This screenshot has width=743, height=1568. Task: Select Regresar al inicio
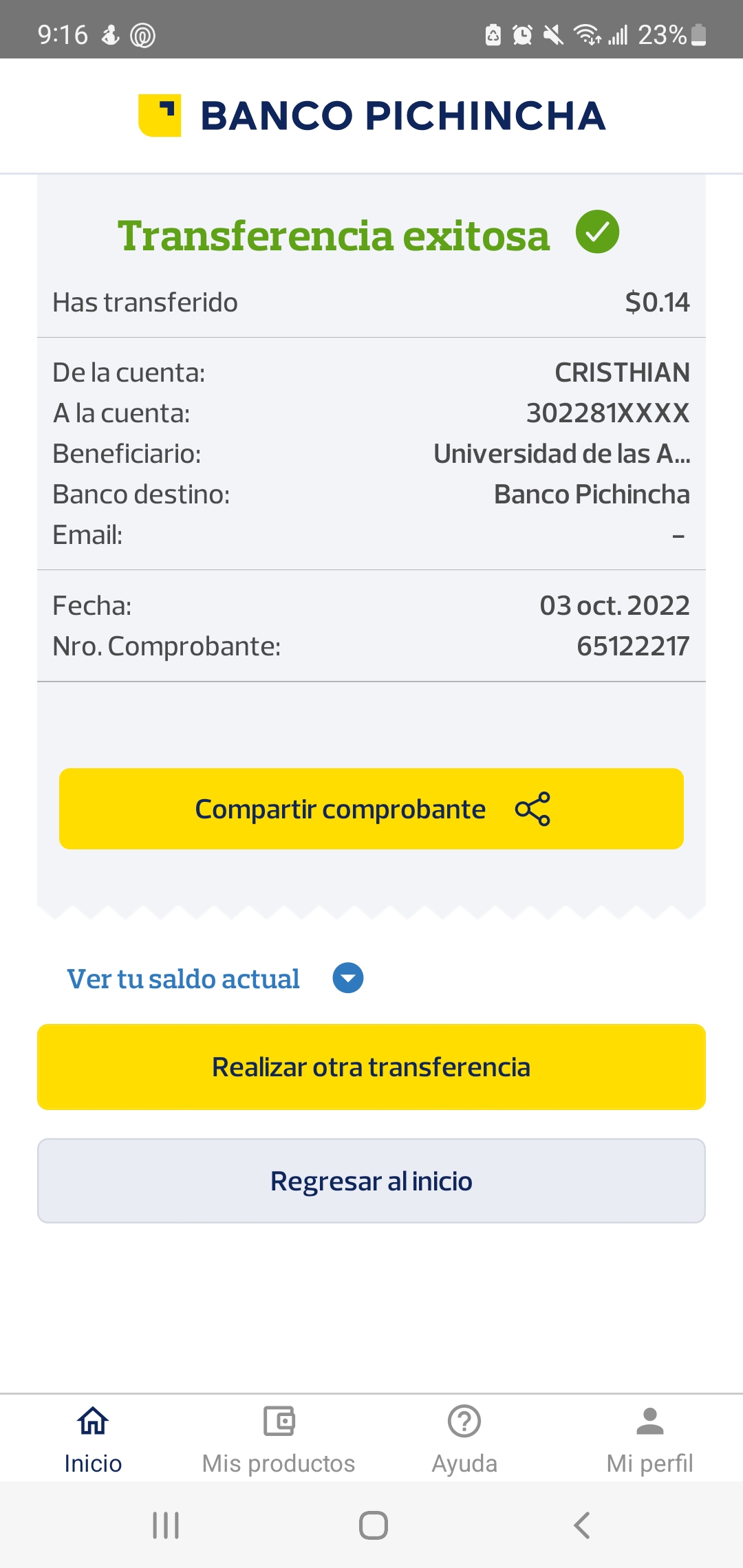pos(371,1181)
